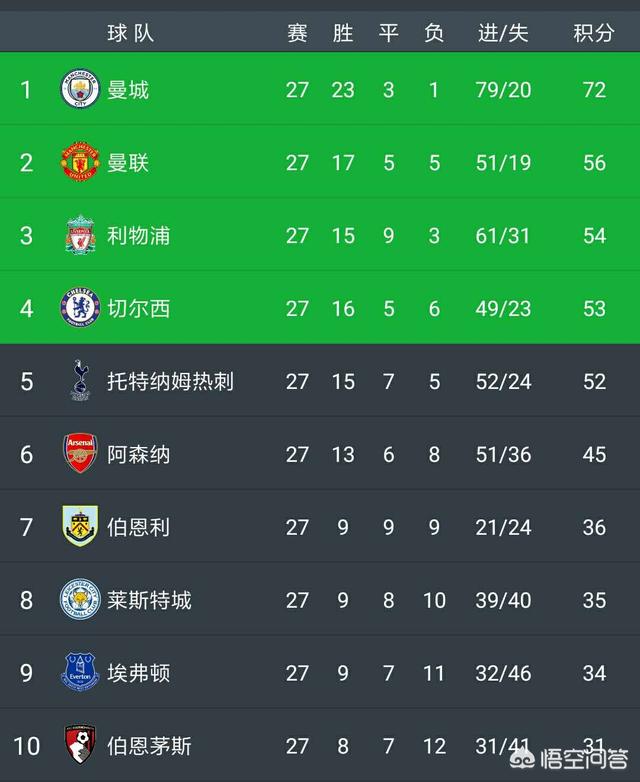
Task: View 莱斯特城 team details
Action: pos(320,599)
